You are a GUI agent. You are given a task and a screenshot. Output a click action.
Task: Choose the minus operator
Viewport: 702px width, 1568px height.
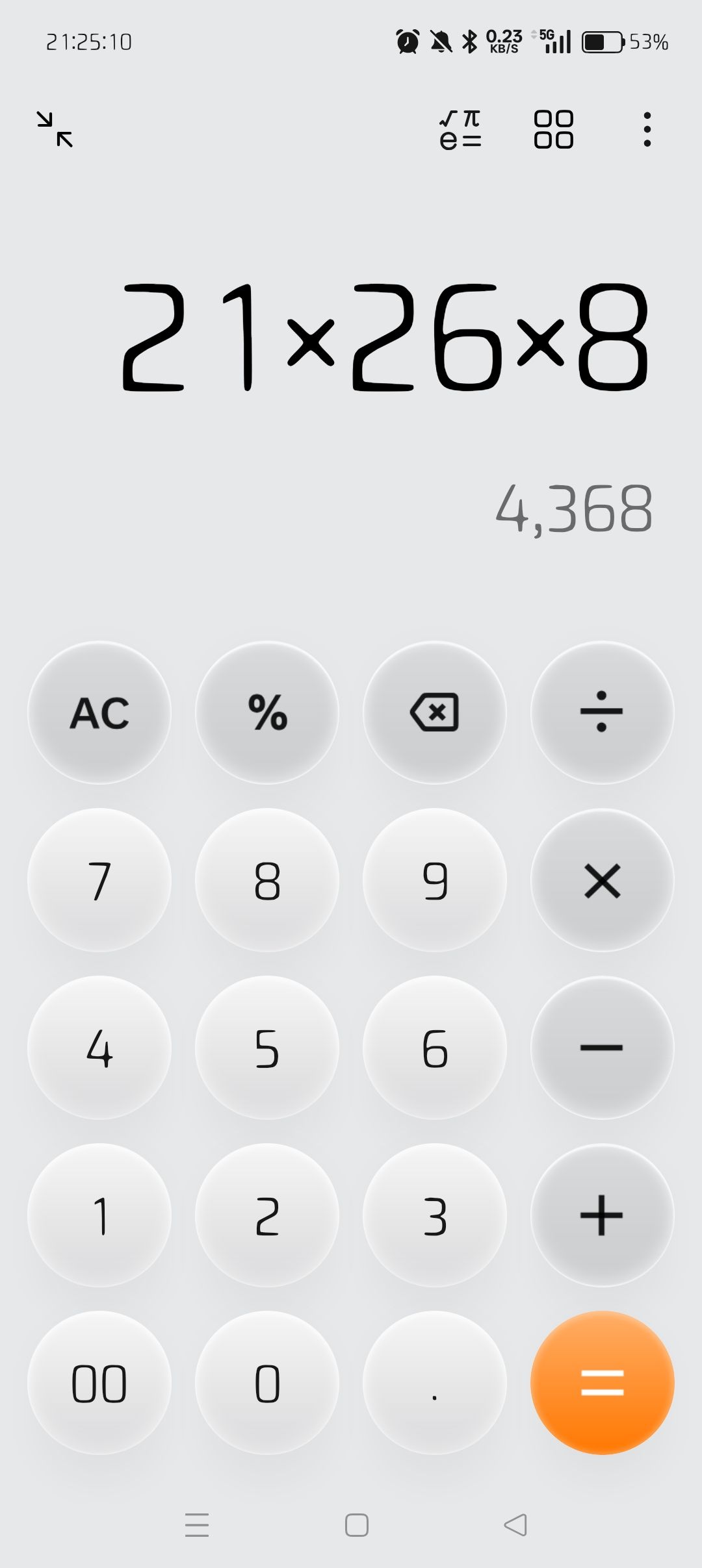[602, 1048]
